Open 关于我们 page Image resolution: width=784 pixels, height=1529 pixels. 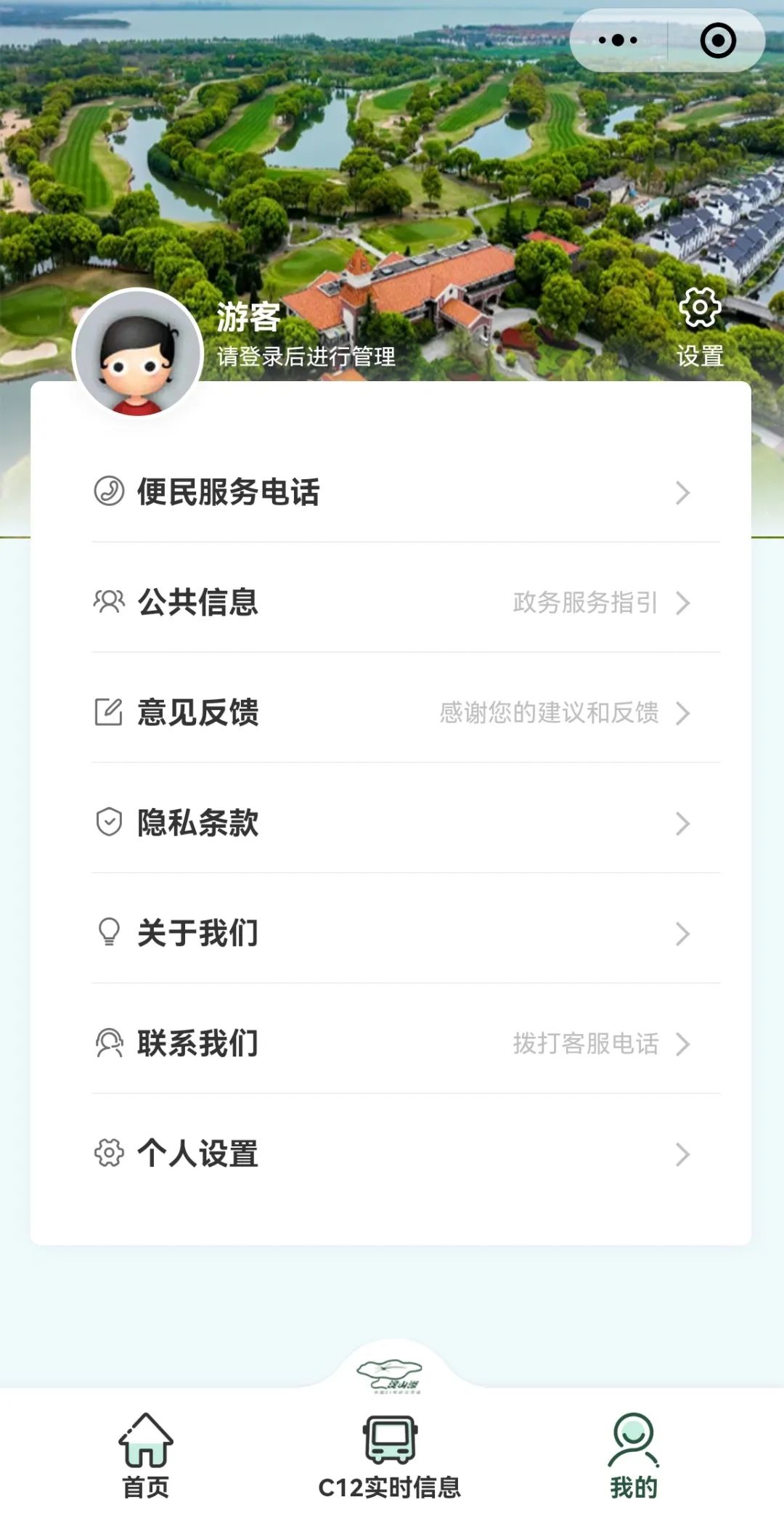click(x=392, y=934)
